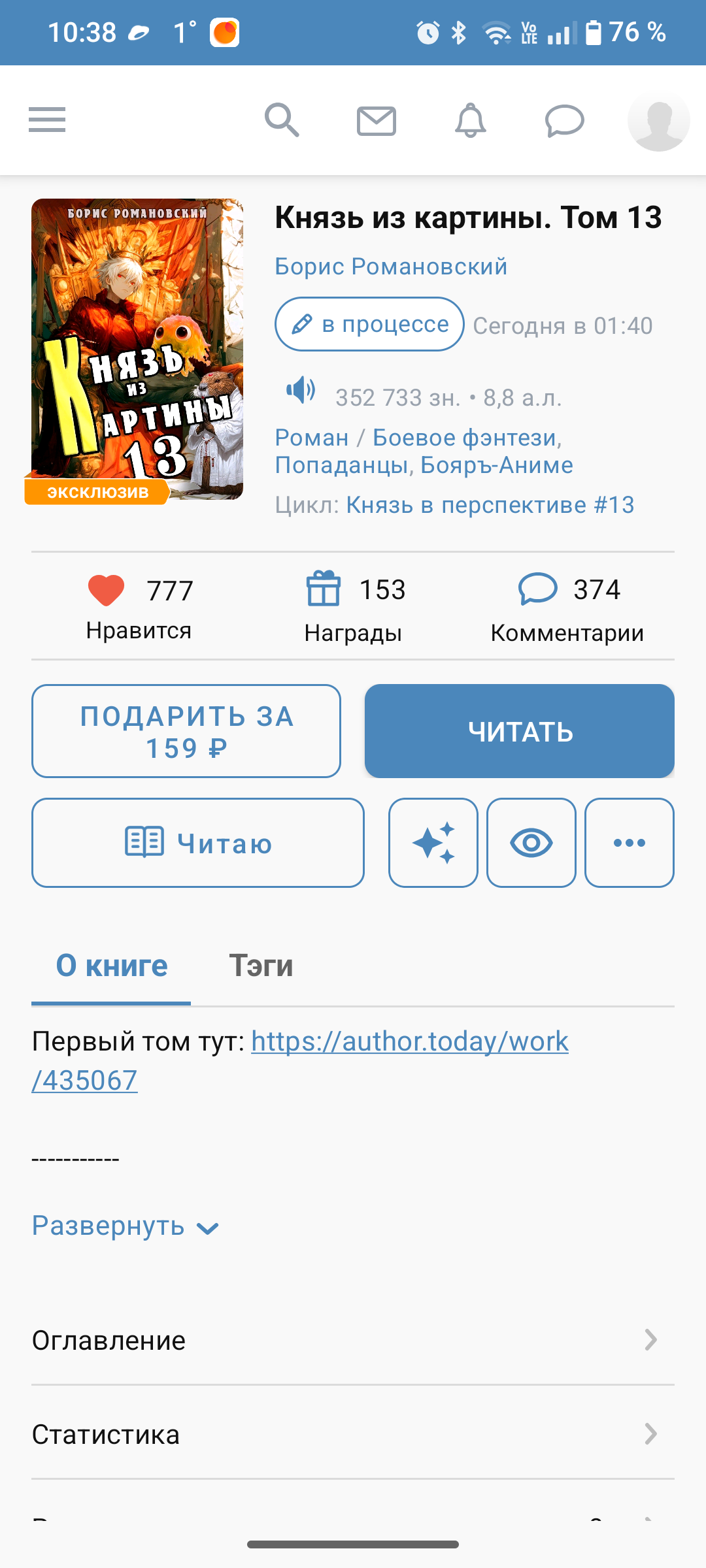Like the book with the heart
Viewport: 706px width, 1568px height.
107,591
